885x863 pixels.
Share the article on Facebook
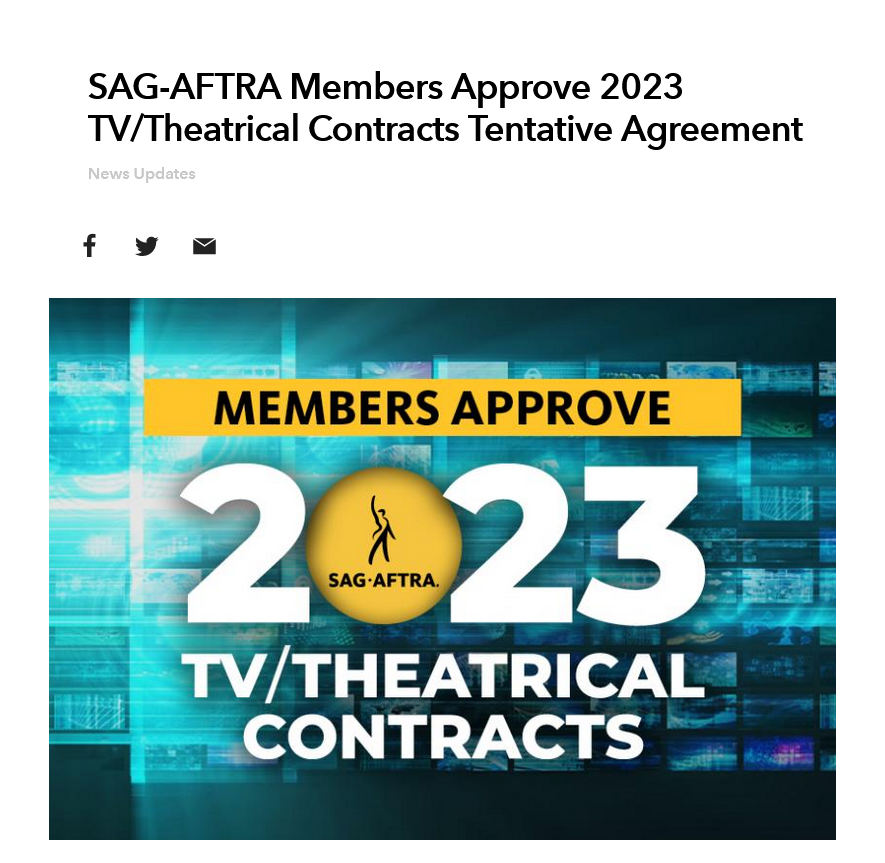tap(90, 246)
